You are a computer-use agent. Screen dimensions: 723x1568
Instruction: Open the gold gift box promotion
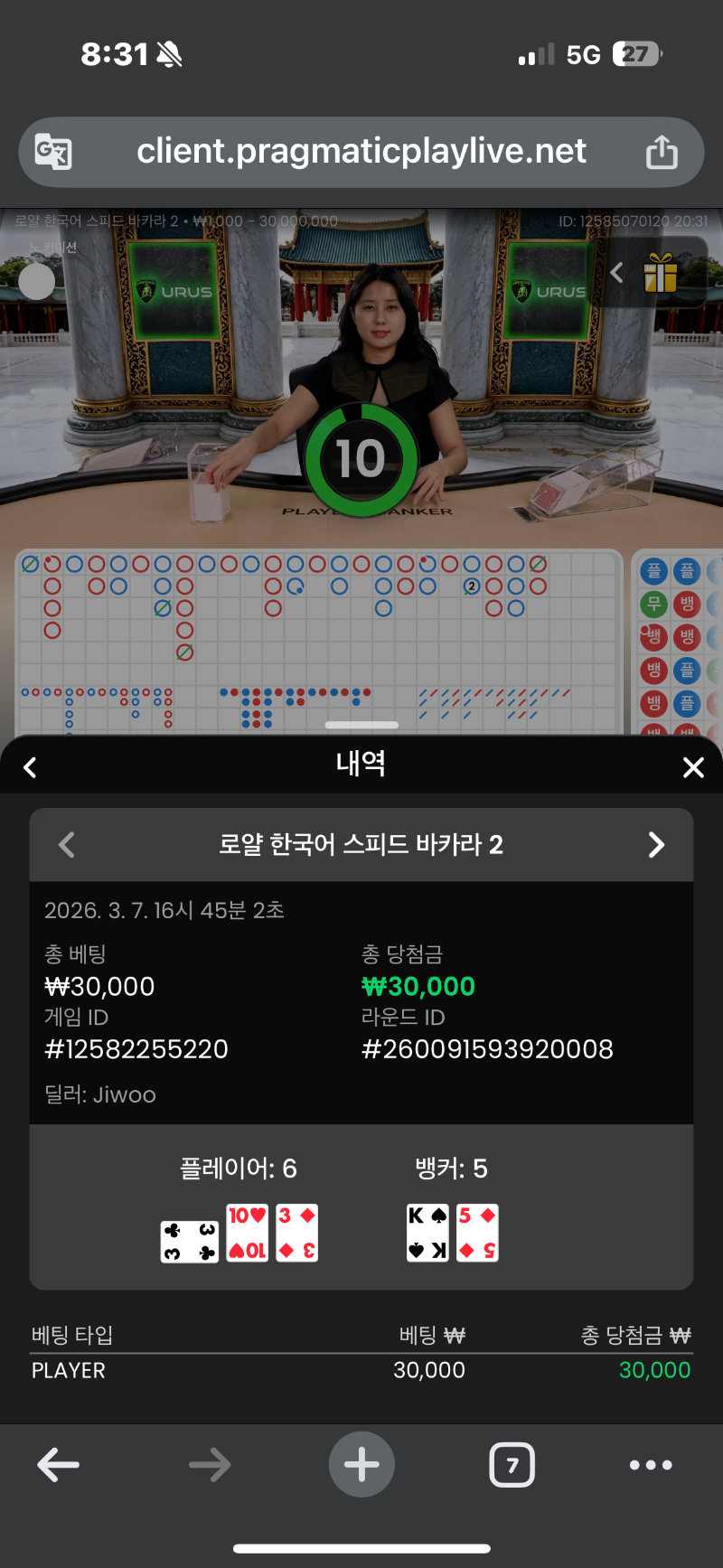pyautogui.click(x=661, y=272)
